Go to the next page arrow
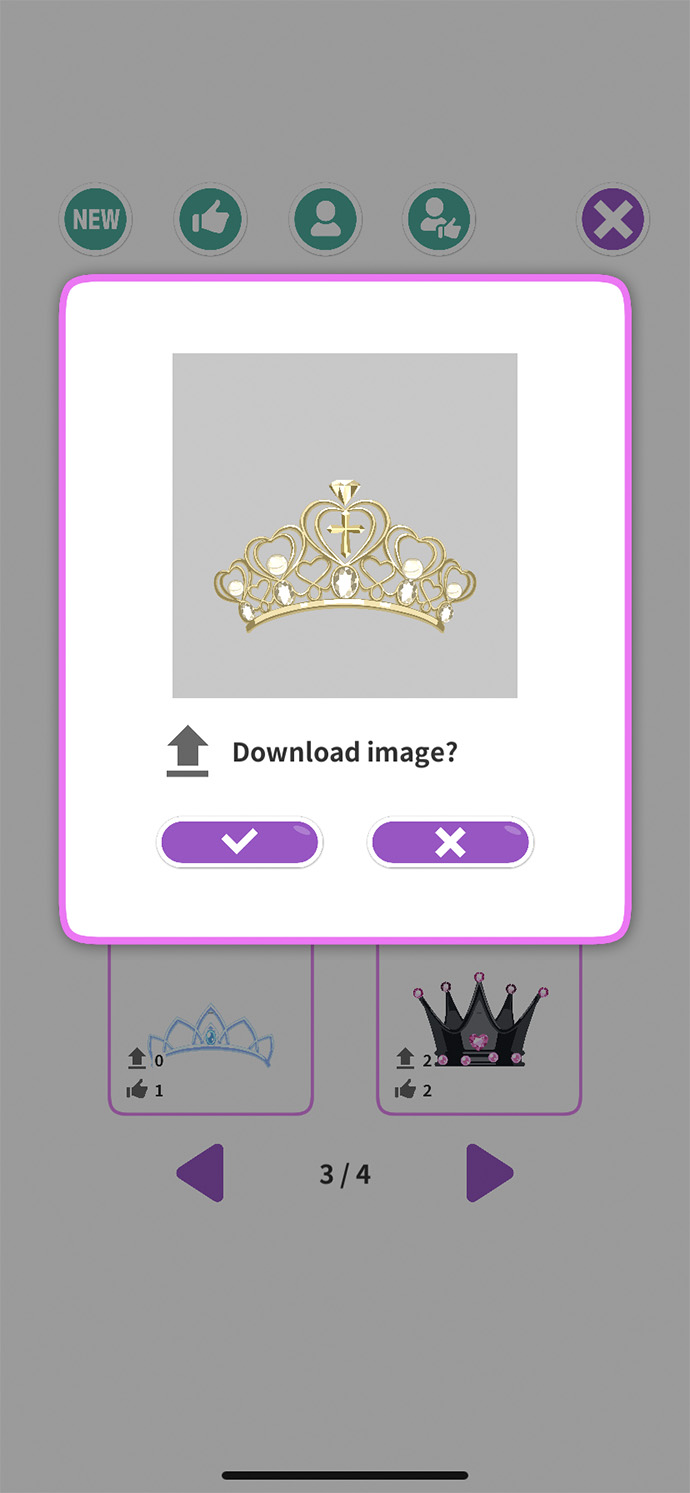Viewport: 690px width, 1493px height. click(489, 1173)
